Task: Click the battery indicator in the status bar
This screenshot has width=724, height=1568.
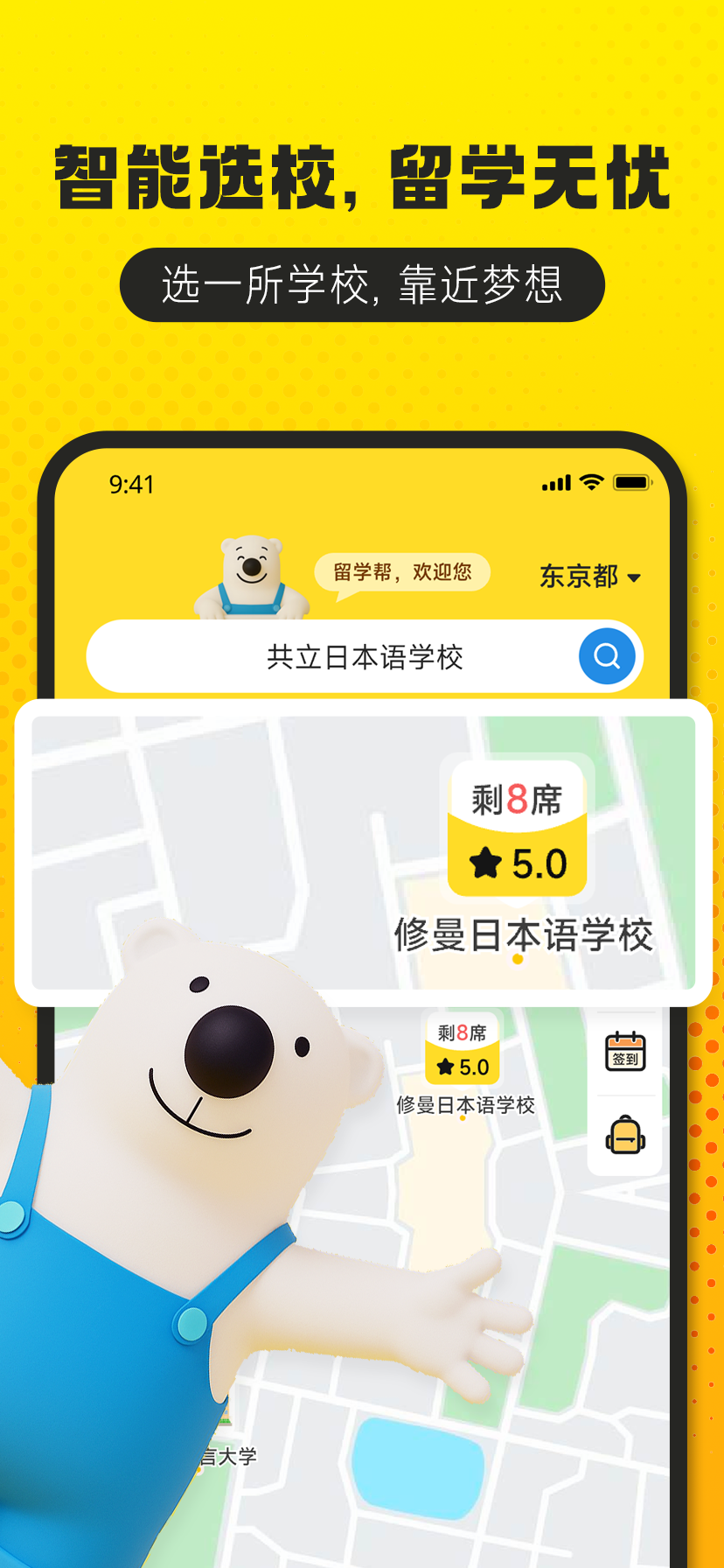Action: (632, 482)
